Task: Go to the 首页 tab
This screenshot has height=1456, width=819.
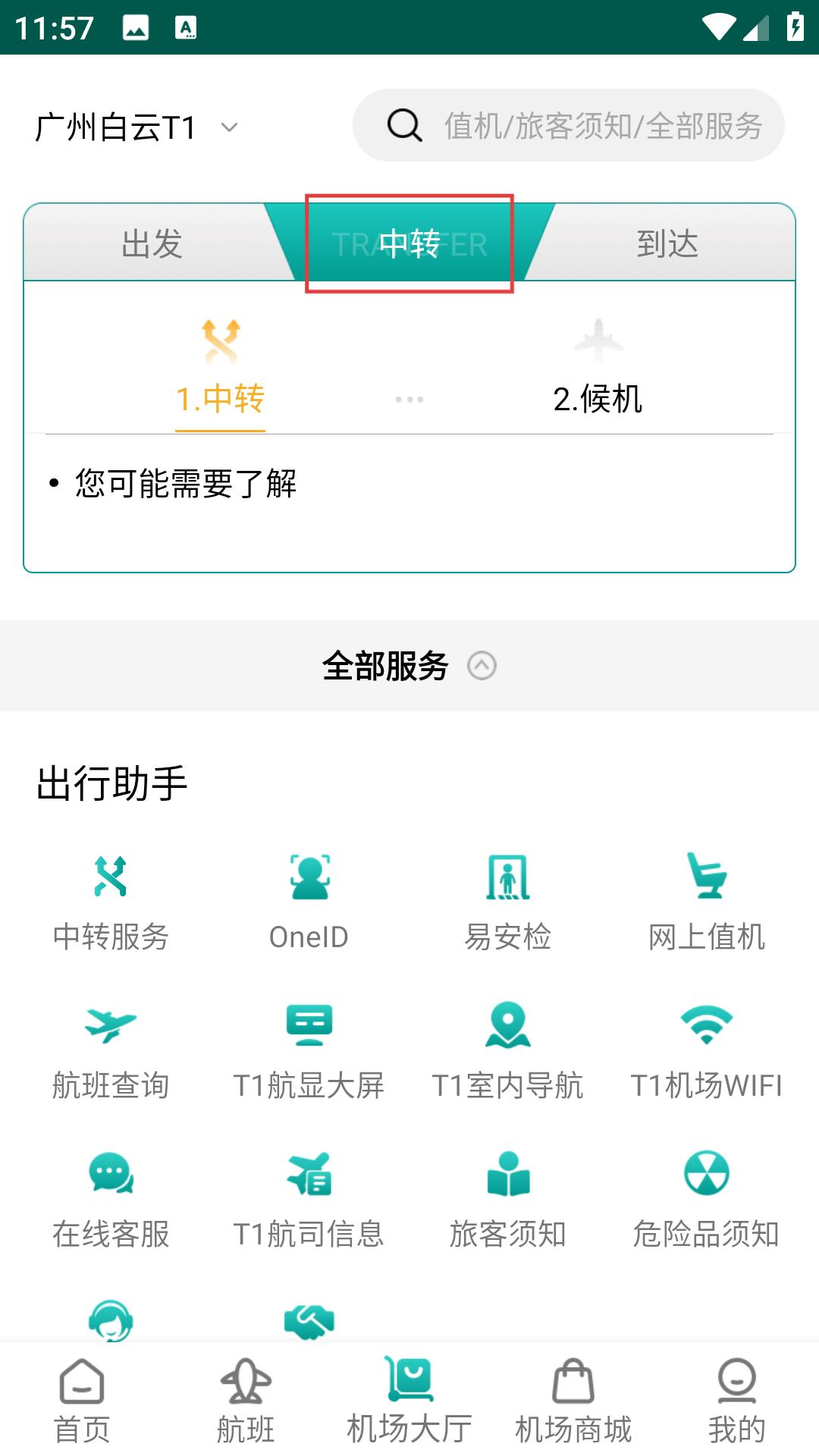Action: (82, 1401)
